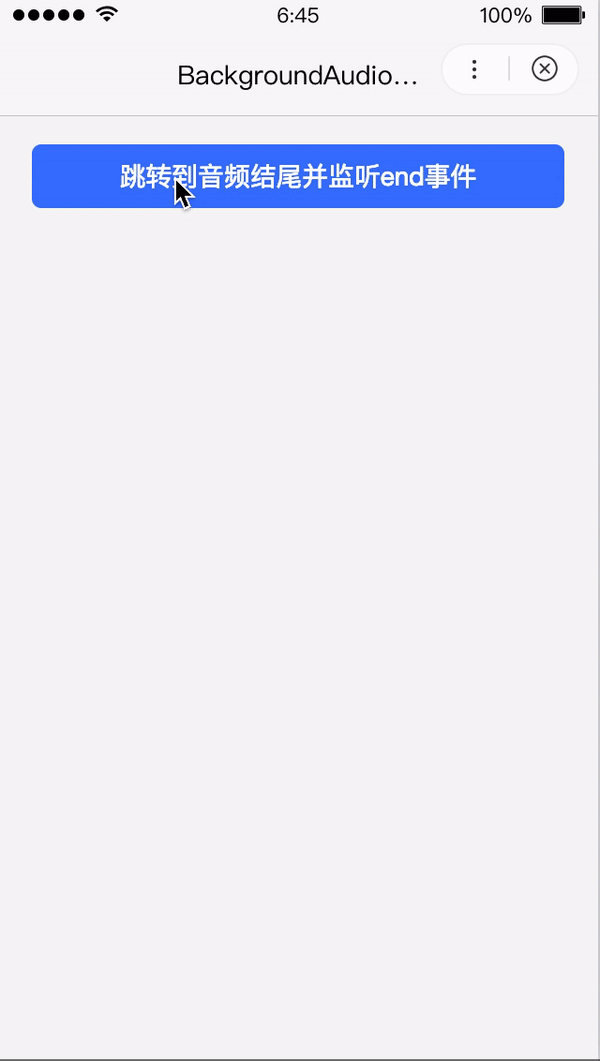Tap the 跳转到音频结尾并监听end事件 button
The width and height of the screenshot is (600, 1061).
point(298,176)
